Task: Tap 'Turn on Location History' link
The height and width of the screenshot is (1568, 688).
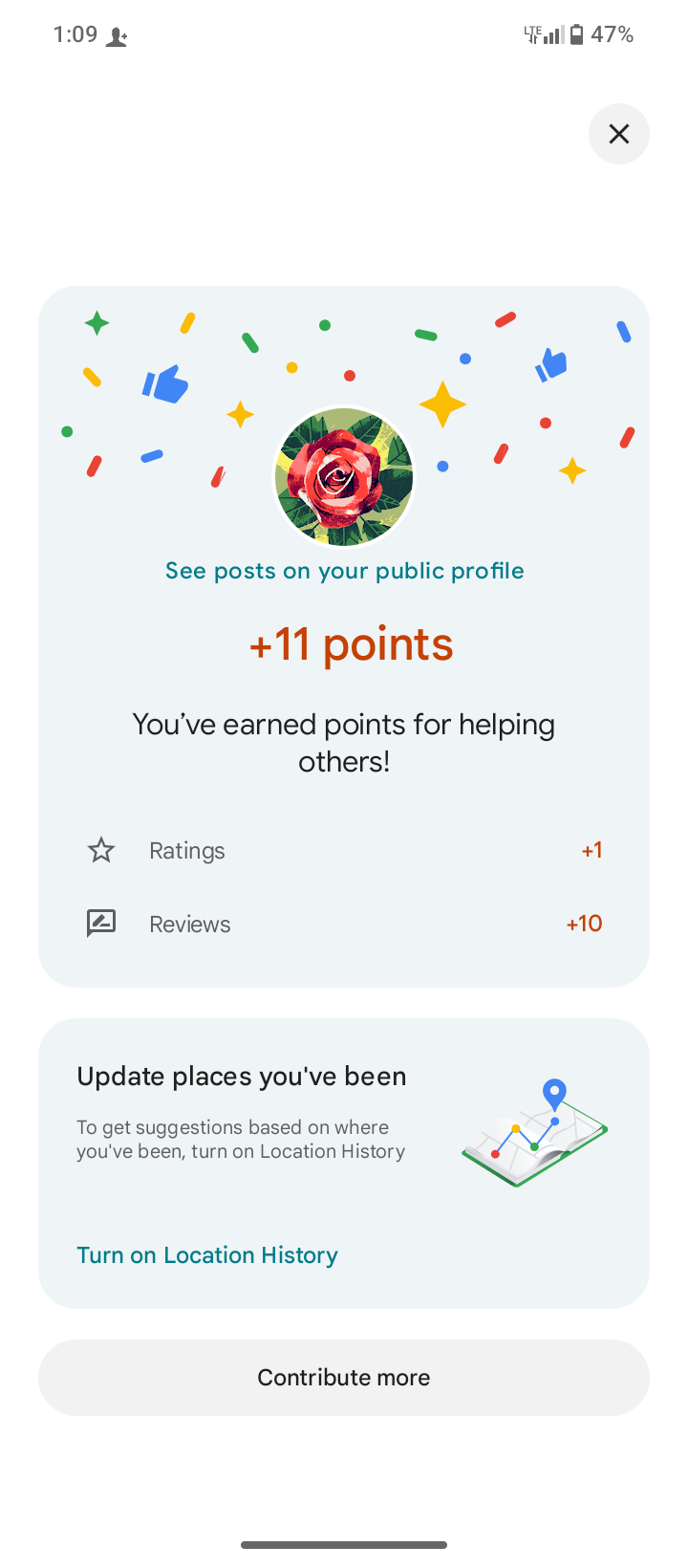Action: click(207, 1254)
